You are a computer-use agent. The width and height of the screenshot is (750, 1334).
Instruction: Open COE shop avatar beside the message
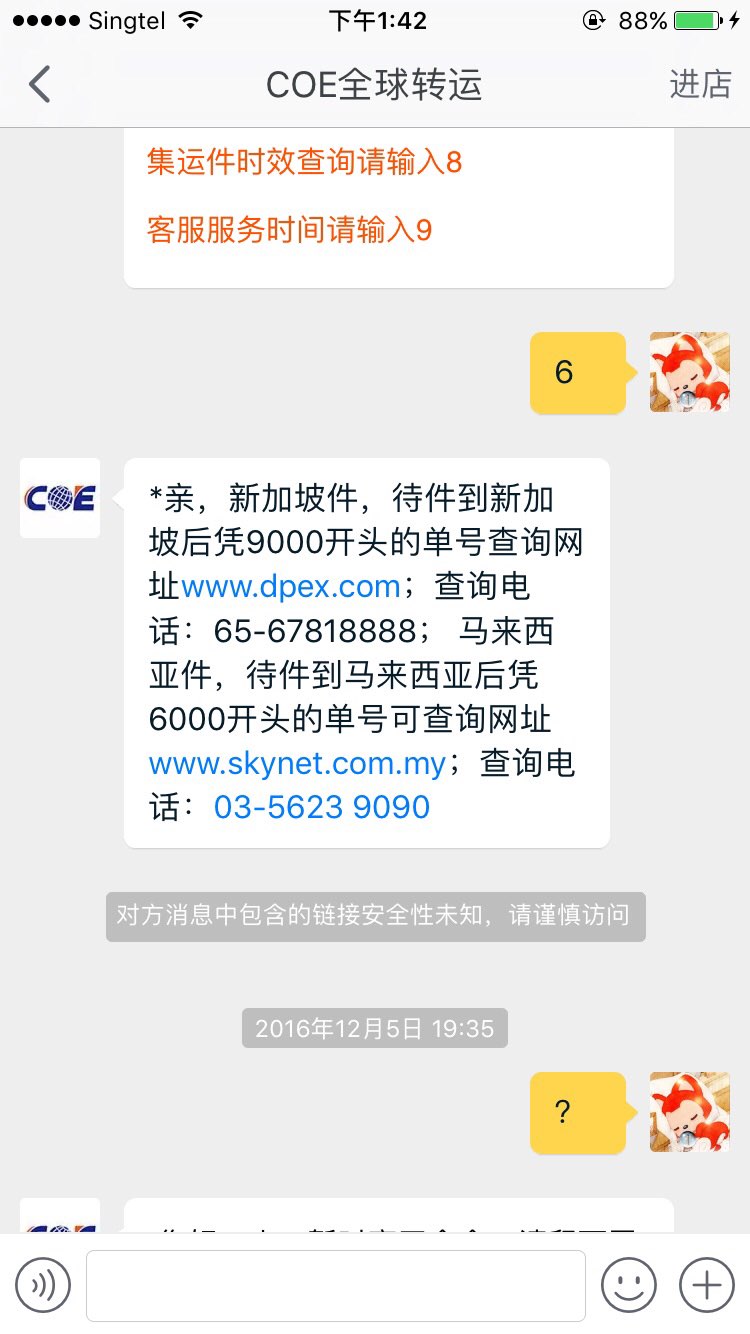pyautogui.click(x=60, y=498)
